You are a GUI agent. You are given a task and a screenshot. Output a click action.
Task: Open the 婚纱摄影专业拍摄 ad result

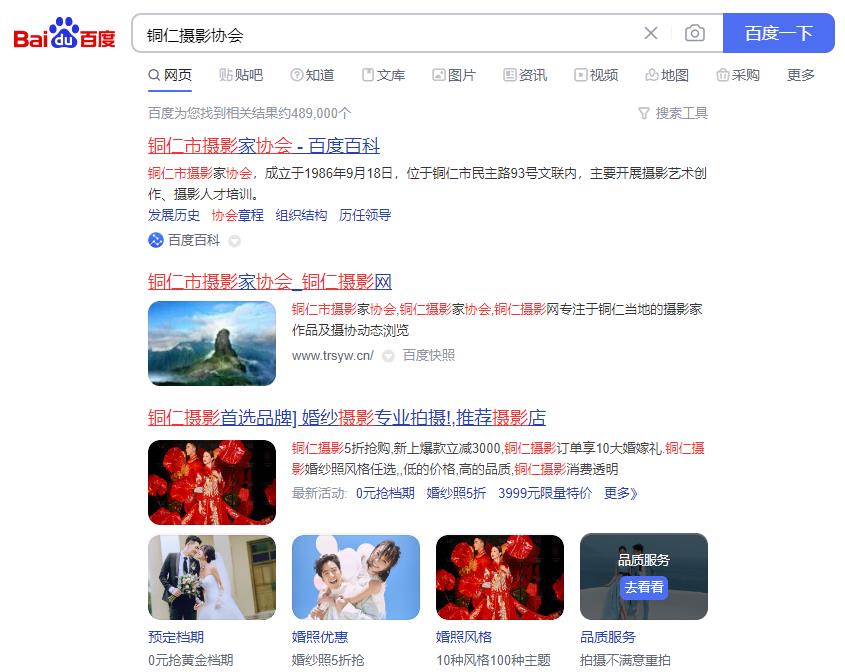tap(347, 418)
